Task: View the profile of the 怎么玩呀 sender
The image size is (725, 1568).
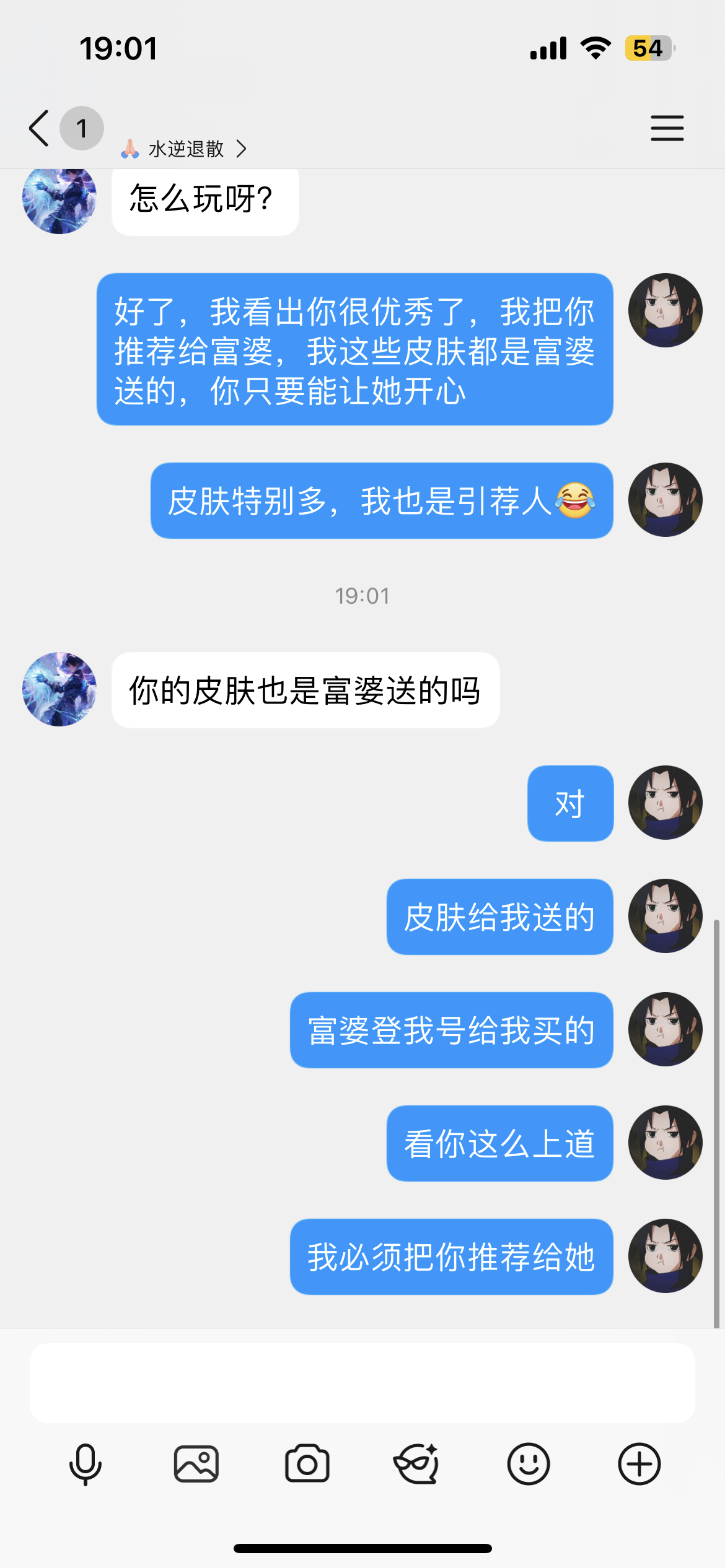Action: [59, 199]
